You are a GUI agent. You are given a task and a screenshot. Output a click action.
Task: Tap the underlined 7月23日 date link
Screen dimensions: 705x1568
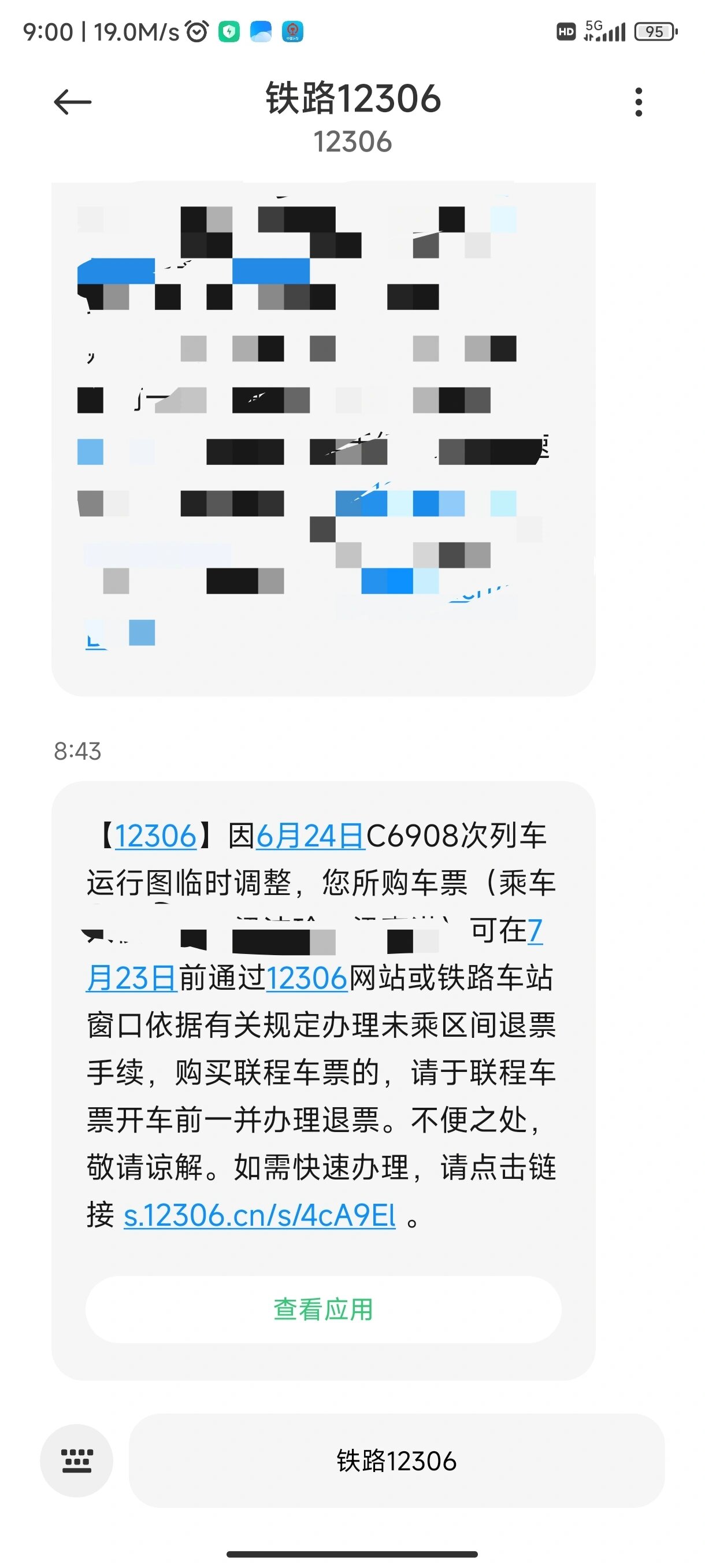click(131, 978)
